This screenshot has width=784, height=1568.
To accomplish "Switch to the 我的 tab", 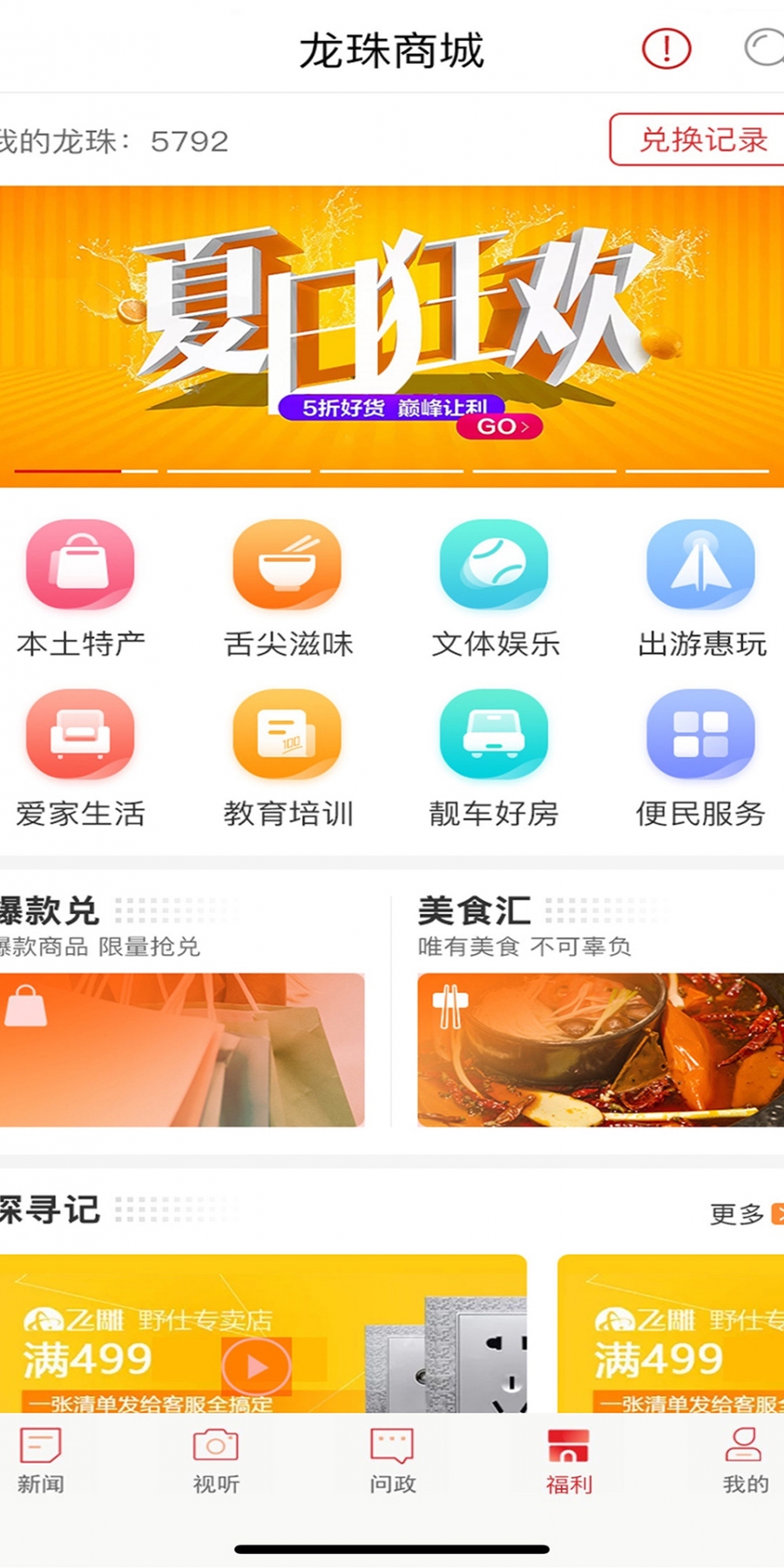I will click(x=745, y=1461).
